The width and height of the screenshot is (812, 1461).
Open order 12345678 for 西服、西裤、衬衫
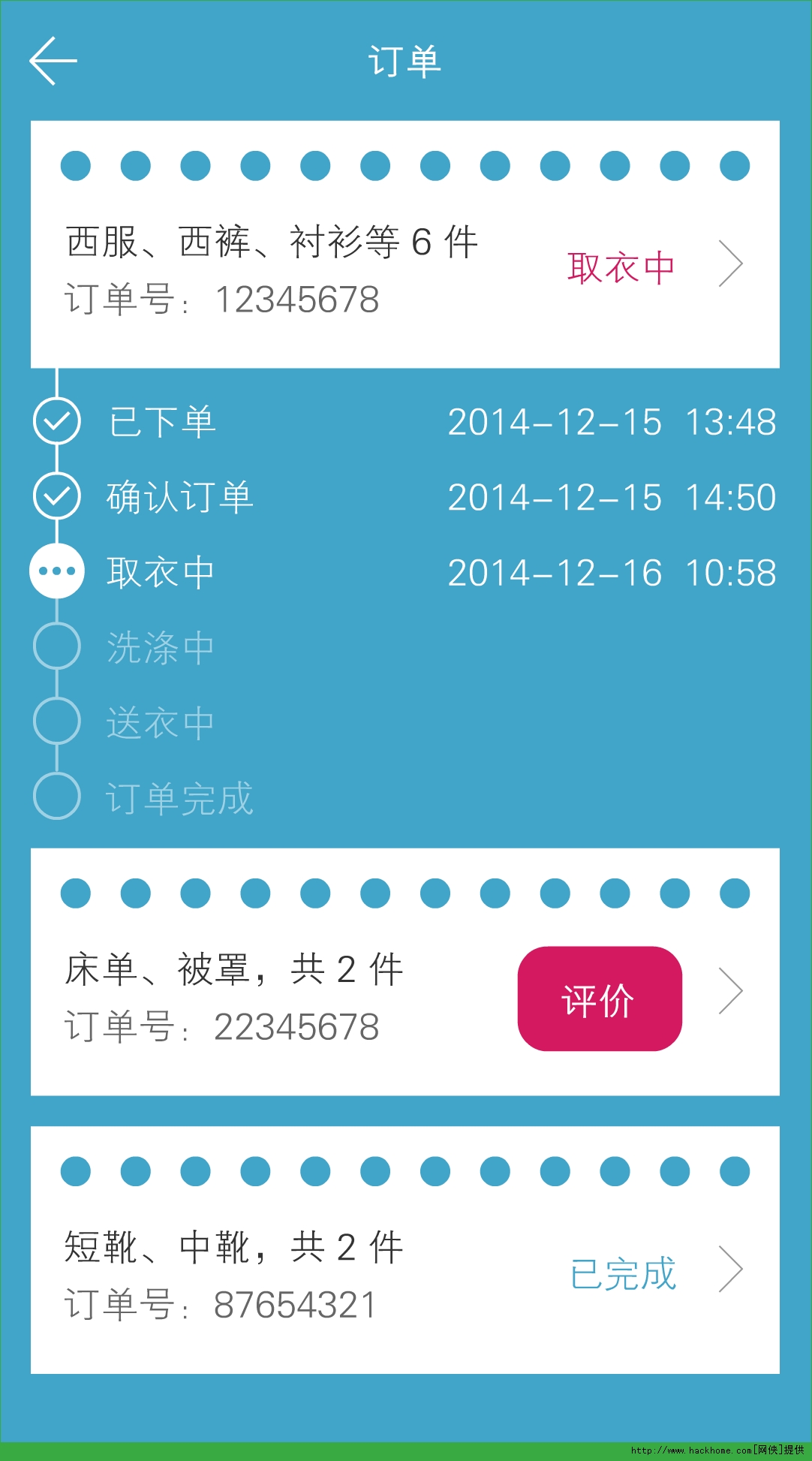coord(729,264)
